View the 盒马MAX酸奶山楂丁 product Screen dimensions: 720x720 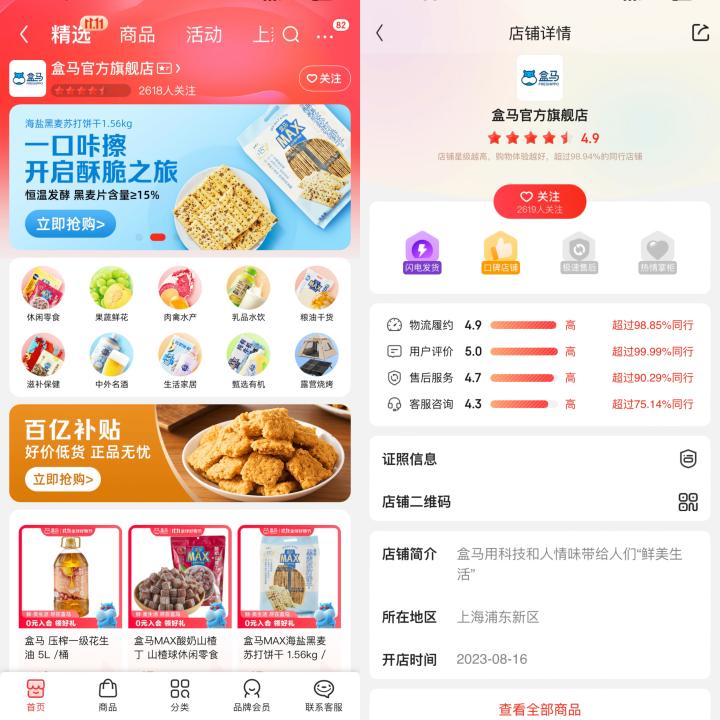(x=180, y=593)
